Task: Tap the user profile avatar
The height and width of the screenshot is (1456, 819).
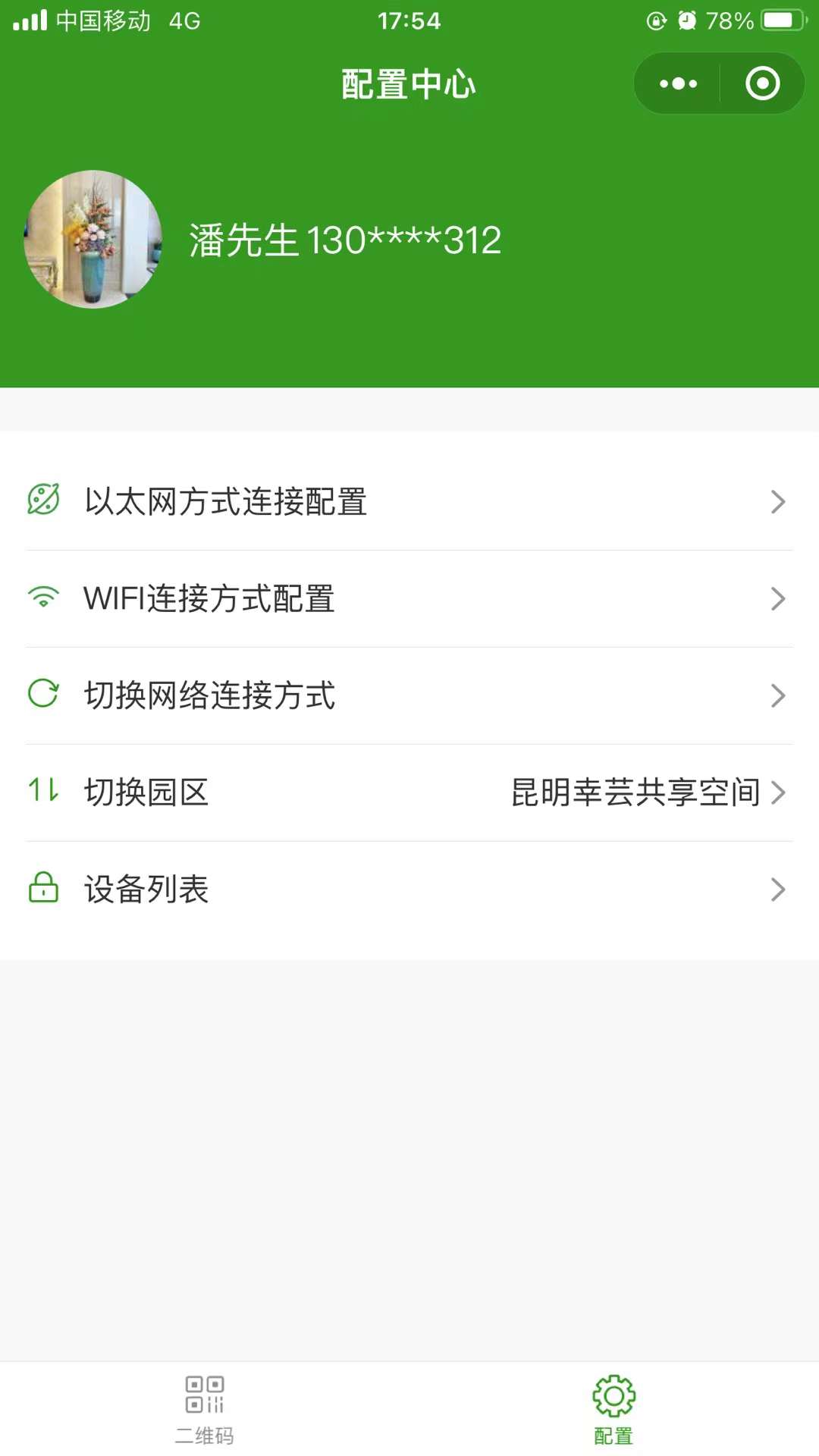Action: click(x=93, y=239)
